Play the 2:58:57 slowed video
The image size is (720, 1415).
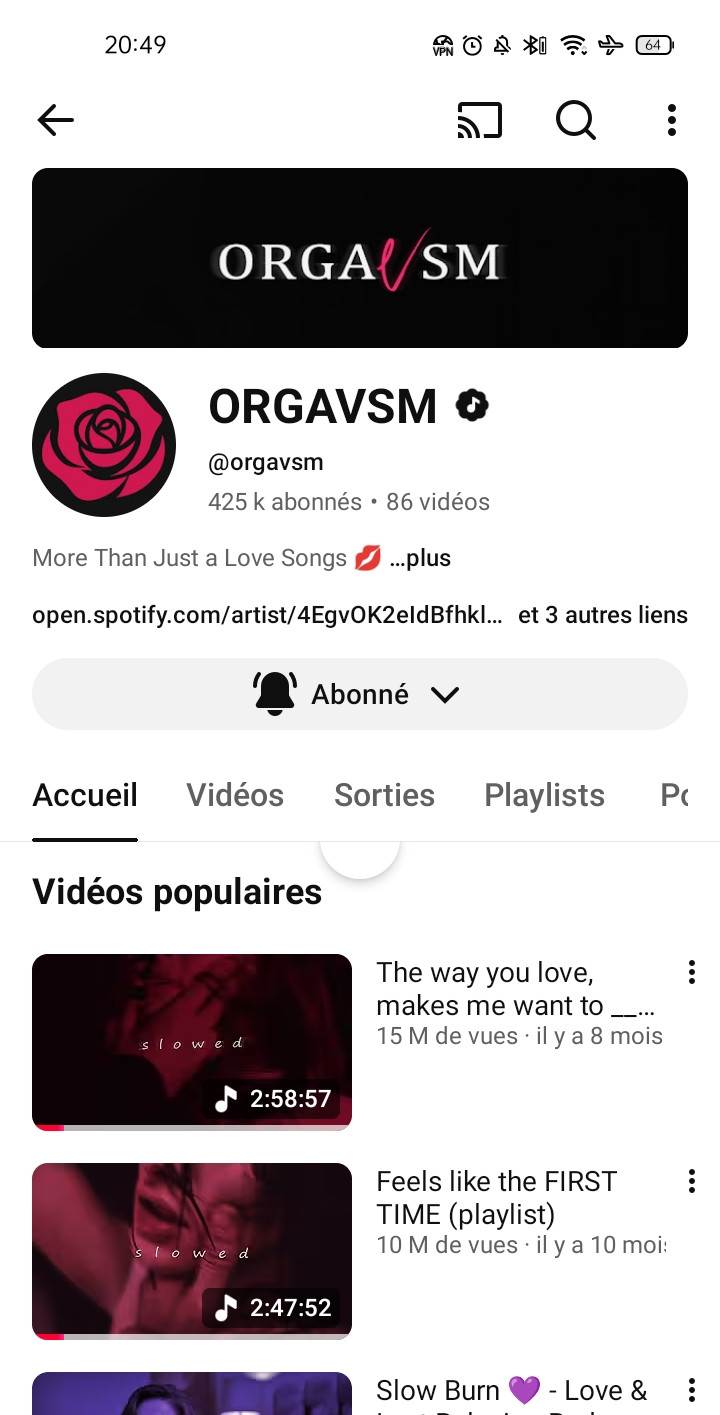pos(192,1041)
